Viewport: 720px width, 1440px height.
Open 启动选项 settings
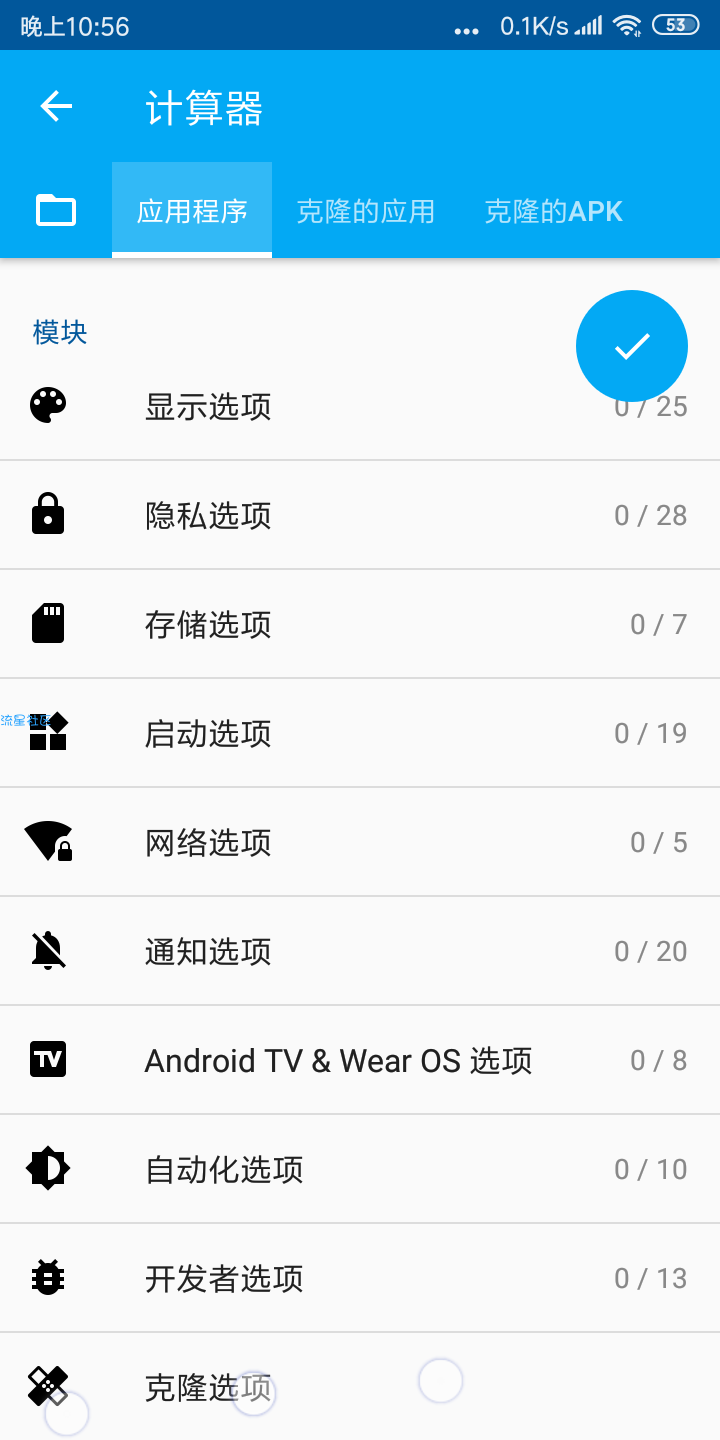360,734
